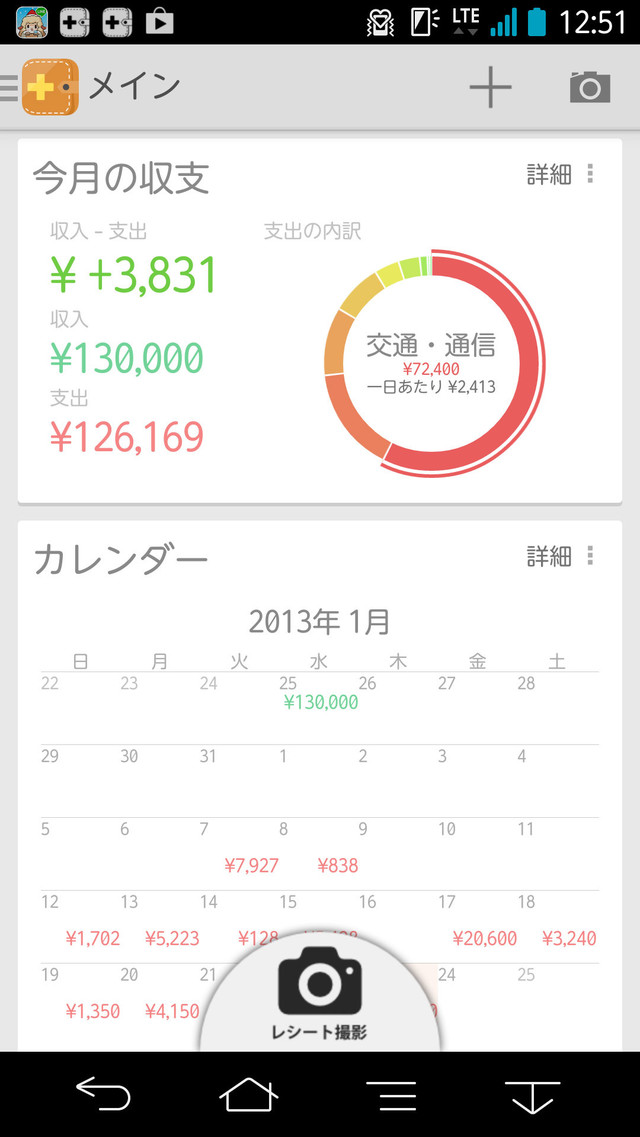Viewport: 640px width, 1137px height.
Task: Tap the レシート撮影 camera button
Action: point(320,990)
